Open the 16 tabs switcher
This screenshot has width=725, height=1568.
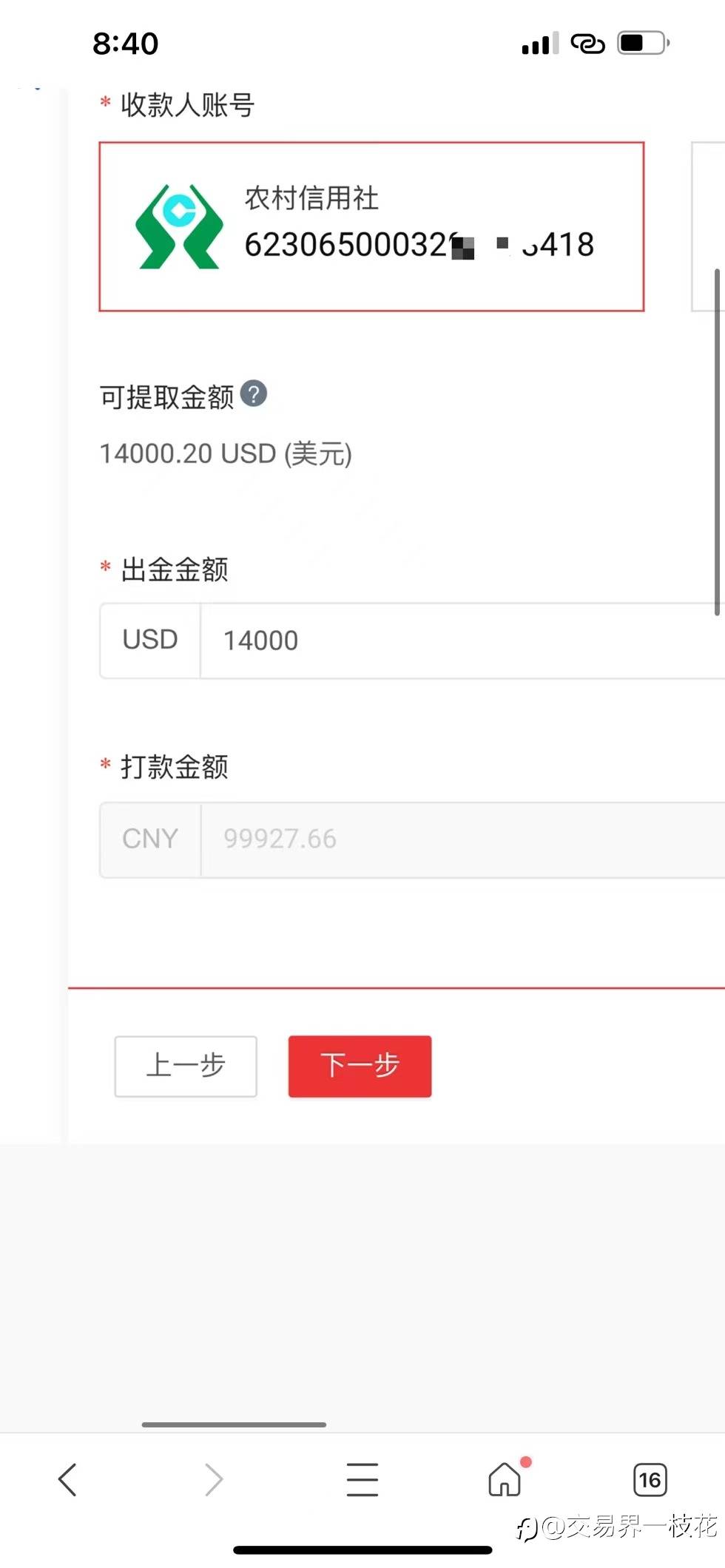click(x=650, y=1479)
